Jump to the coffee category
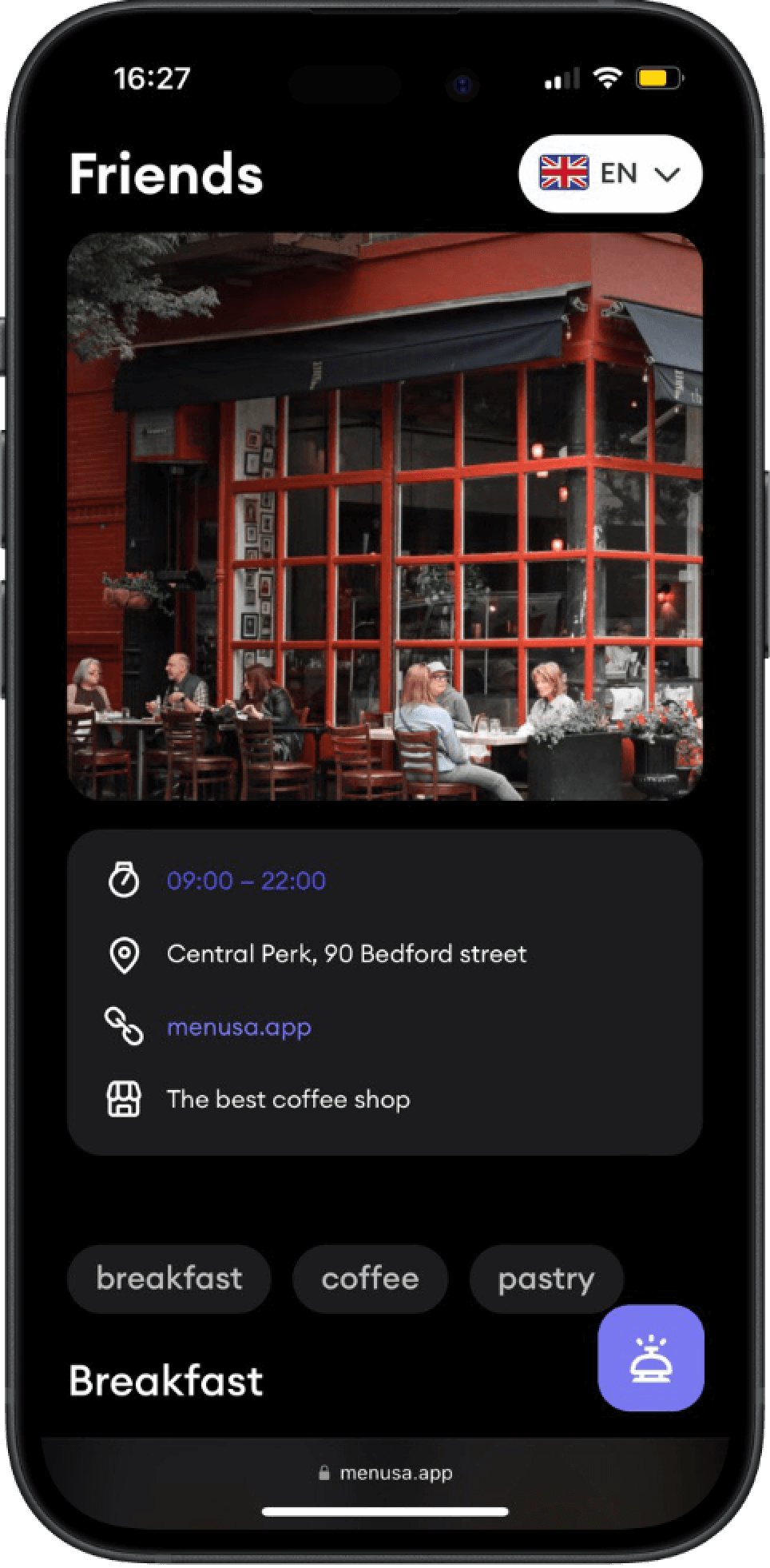This screenshot has width=770, height=1568. [x=370, y=1278]
